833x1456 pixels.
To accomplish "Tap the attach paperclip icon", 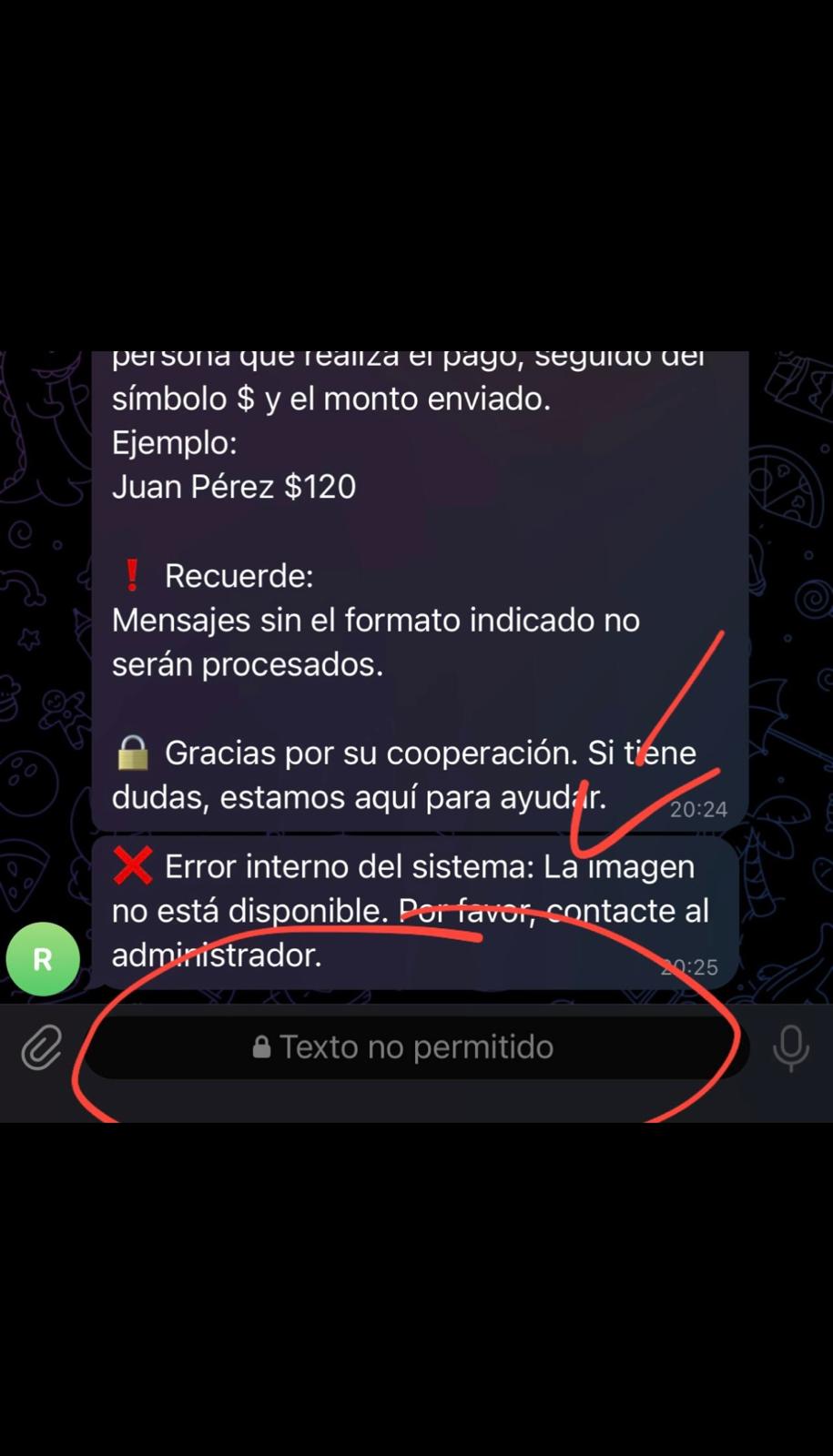I will [x=42, y=1047].
